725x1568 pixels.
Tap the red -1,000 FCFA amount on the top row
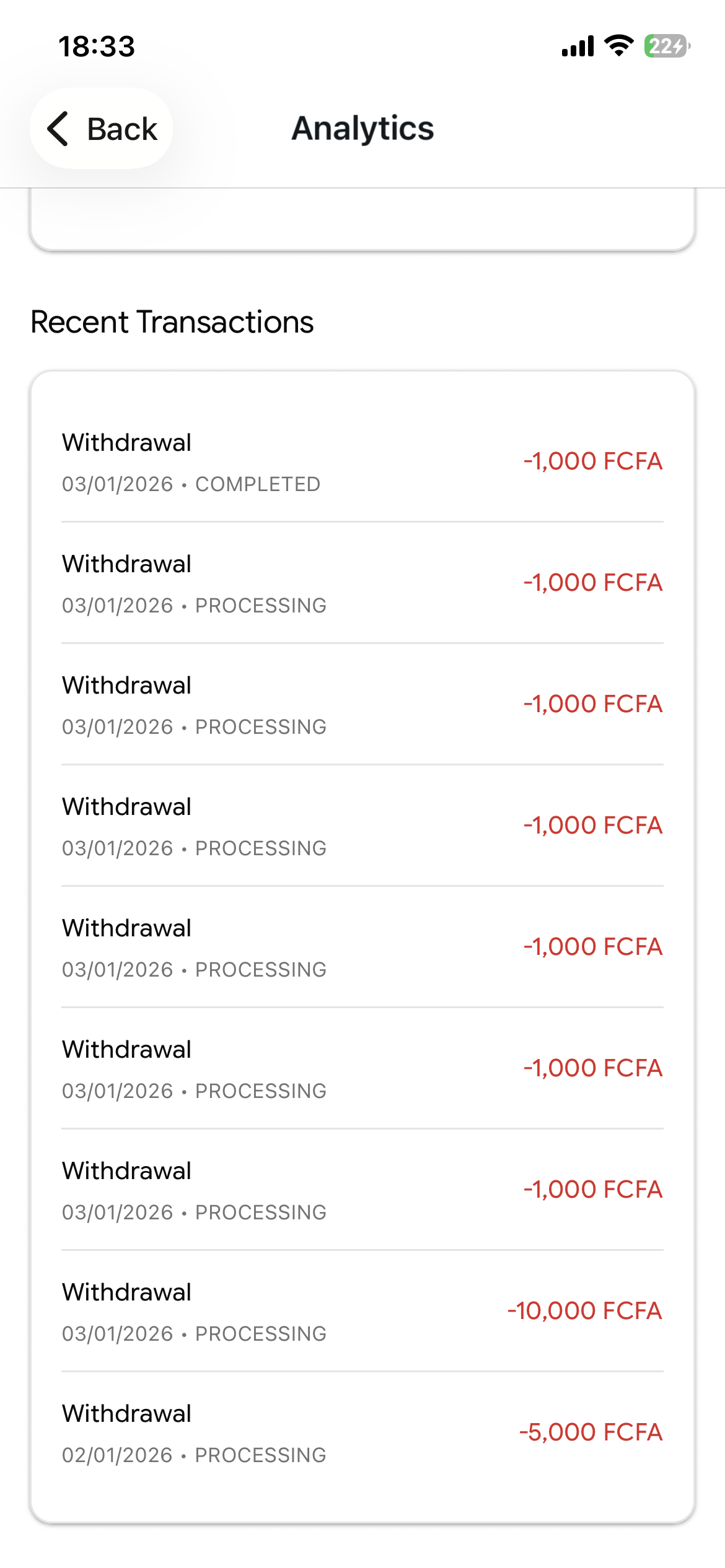click(592, 461)
